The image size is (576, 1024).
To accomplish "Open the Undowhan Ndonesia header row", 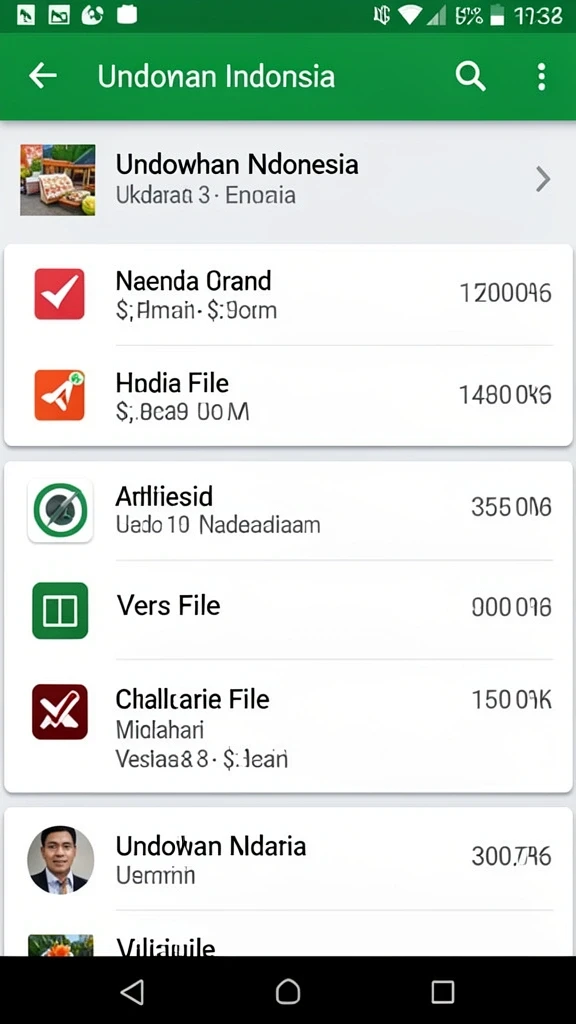I will 288,179.
